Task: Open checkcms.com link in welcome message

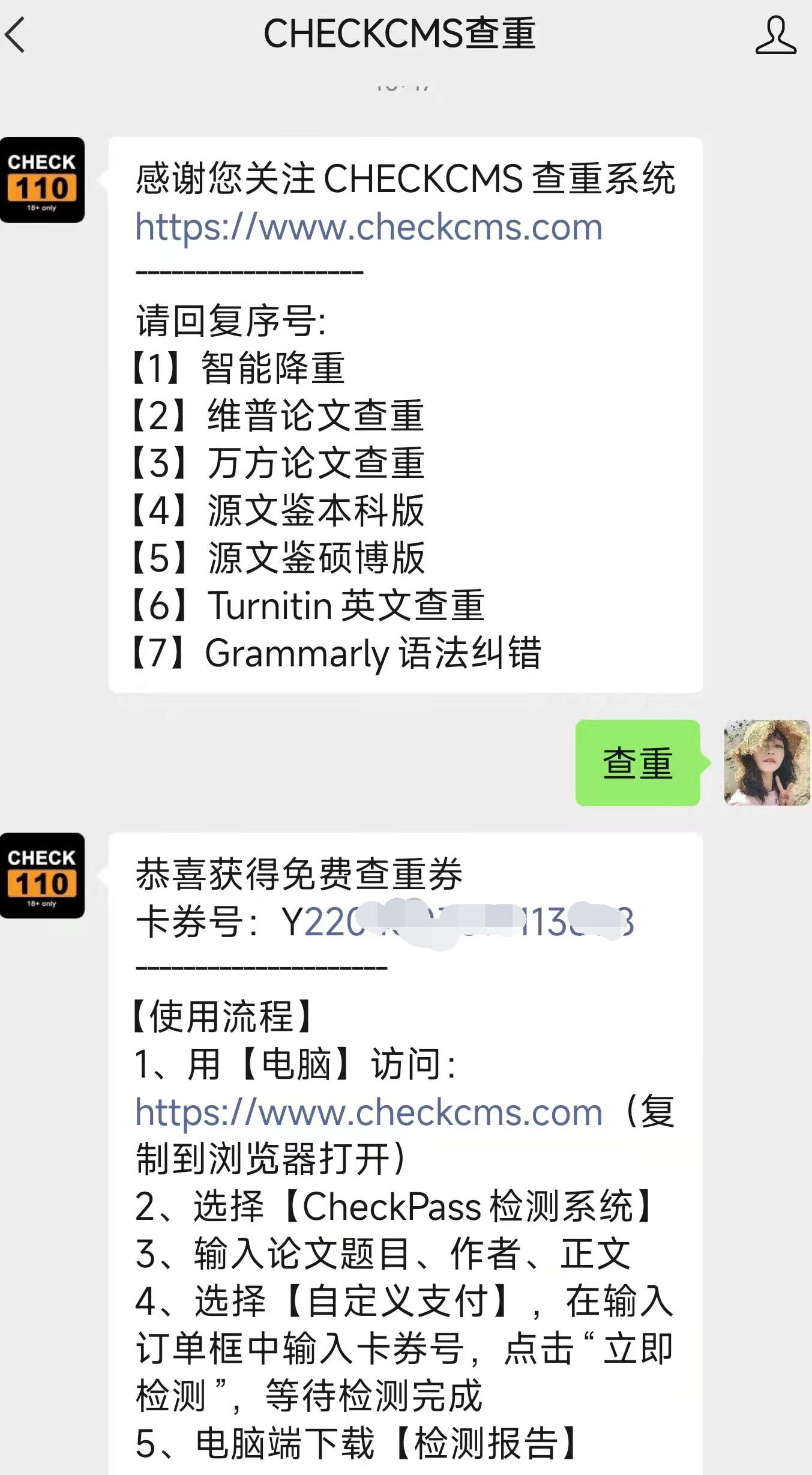Action: coord(368,228)
